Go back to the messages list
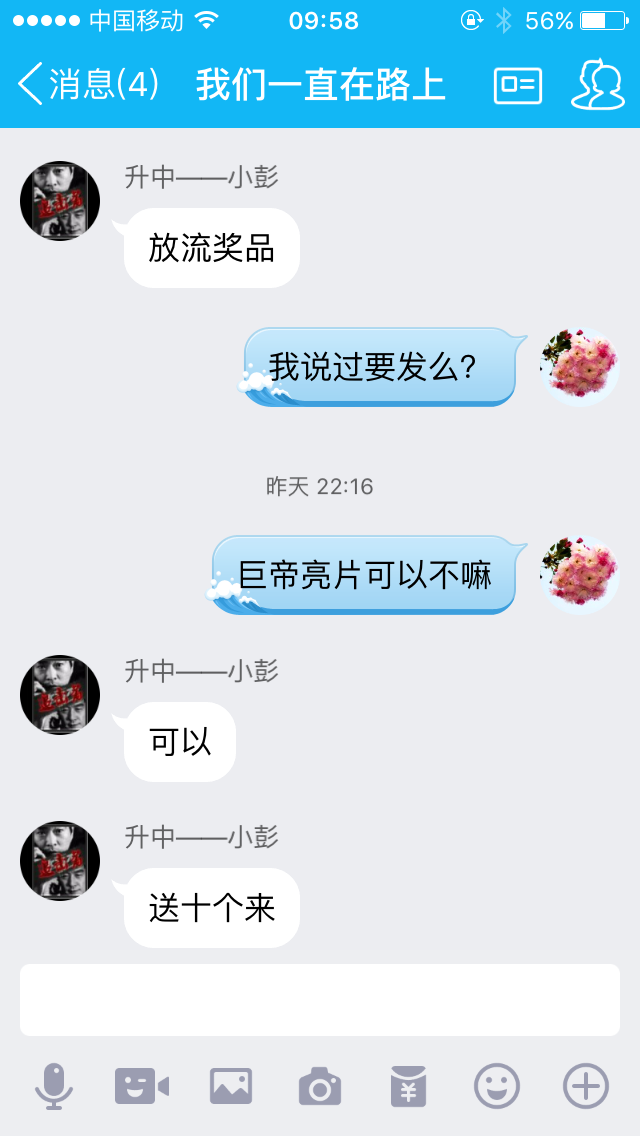 coord(88,85)
